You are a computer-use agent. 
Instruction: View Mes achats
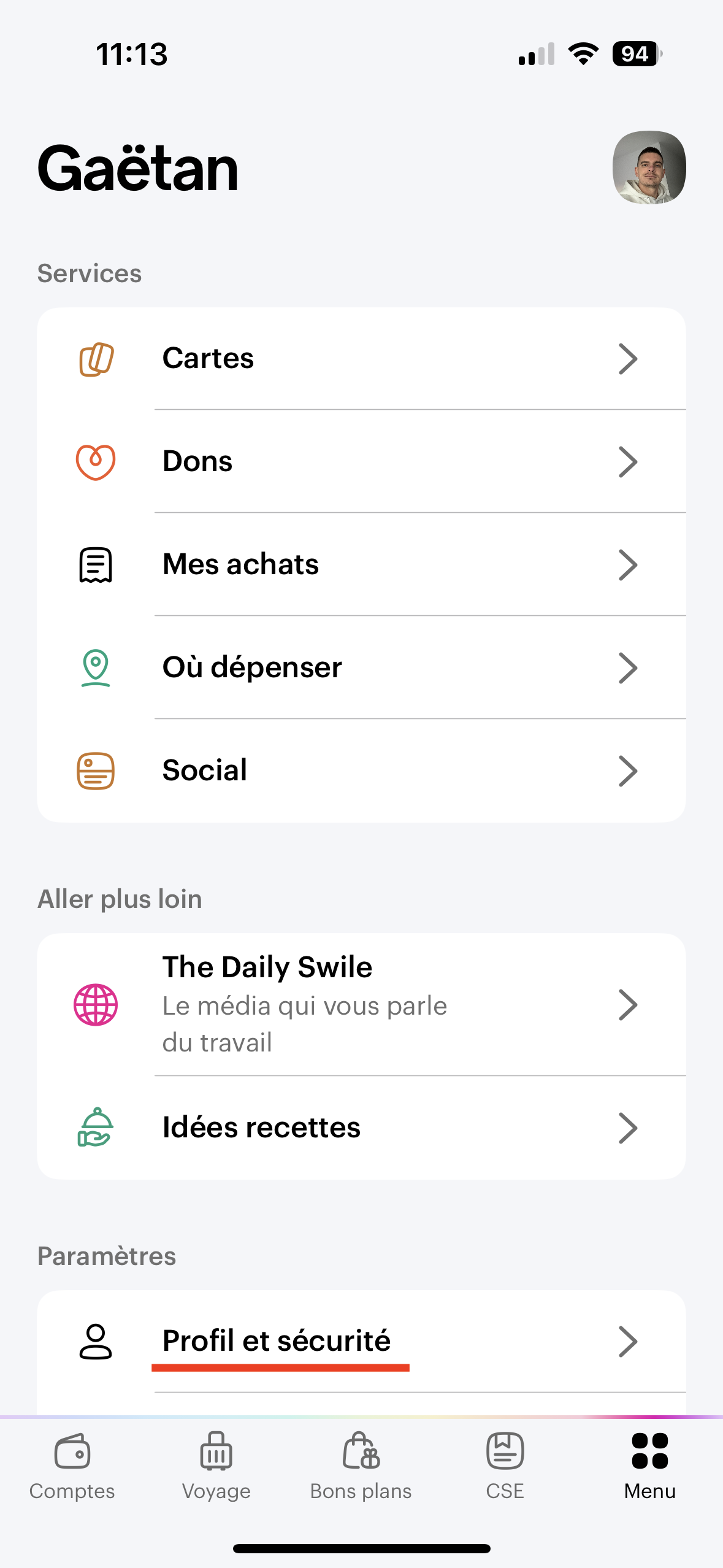361,564
